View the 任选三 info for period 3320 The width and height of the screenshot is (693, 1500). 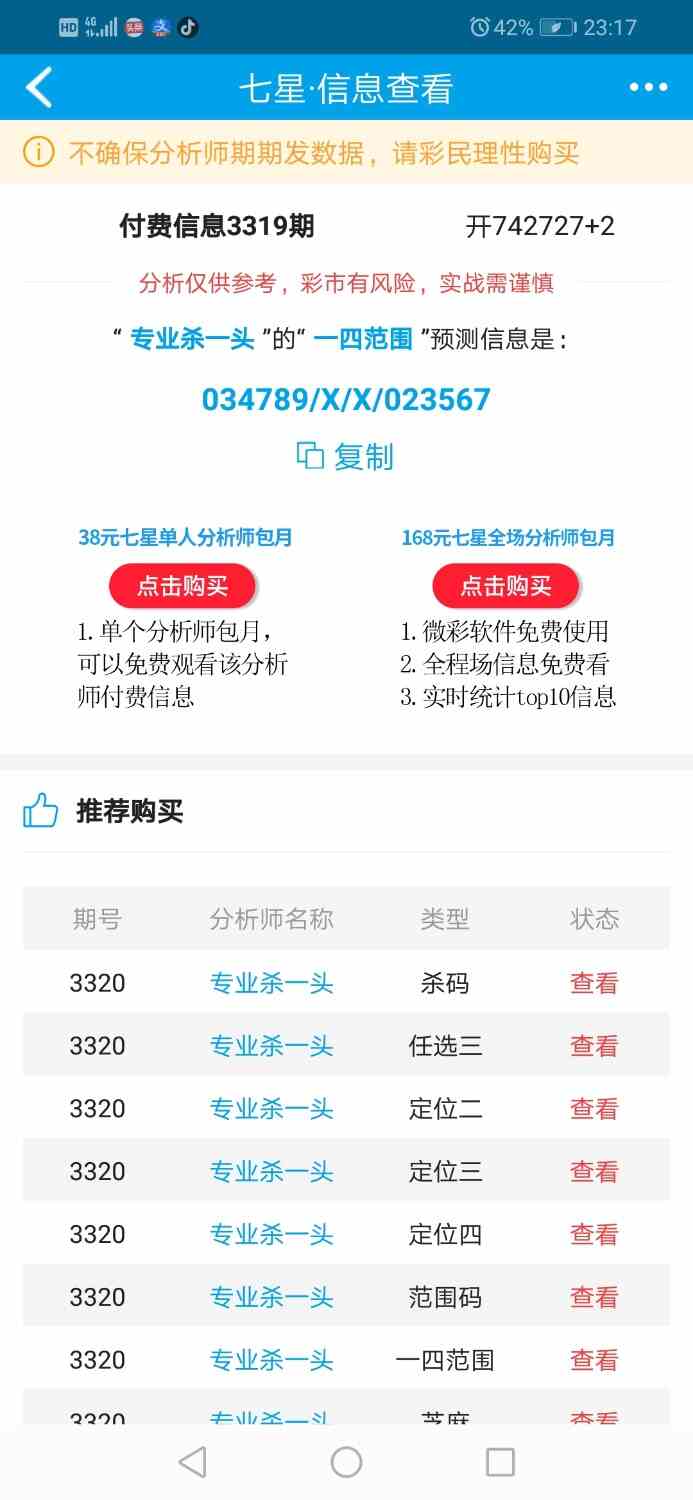(x=594, y=1046)
